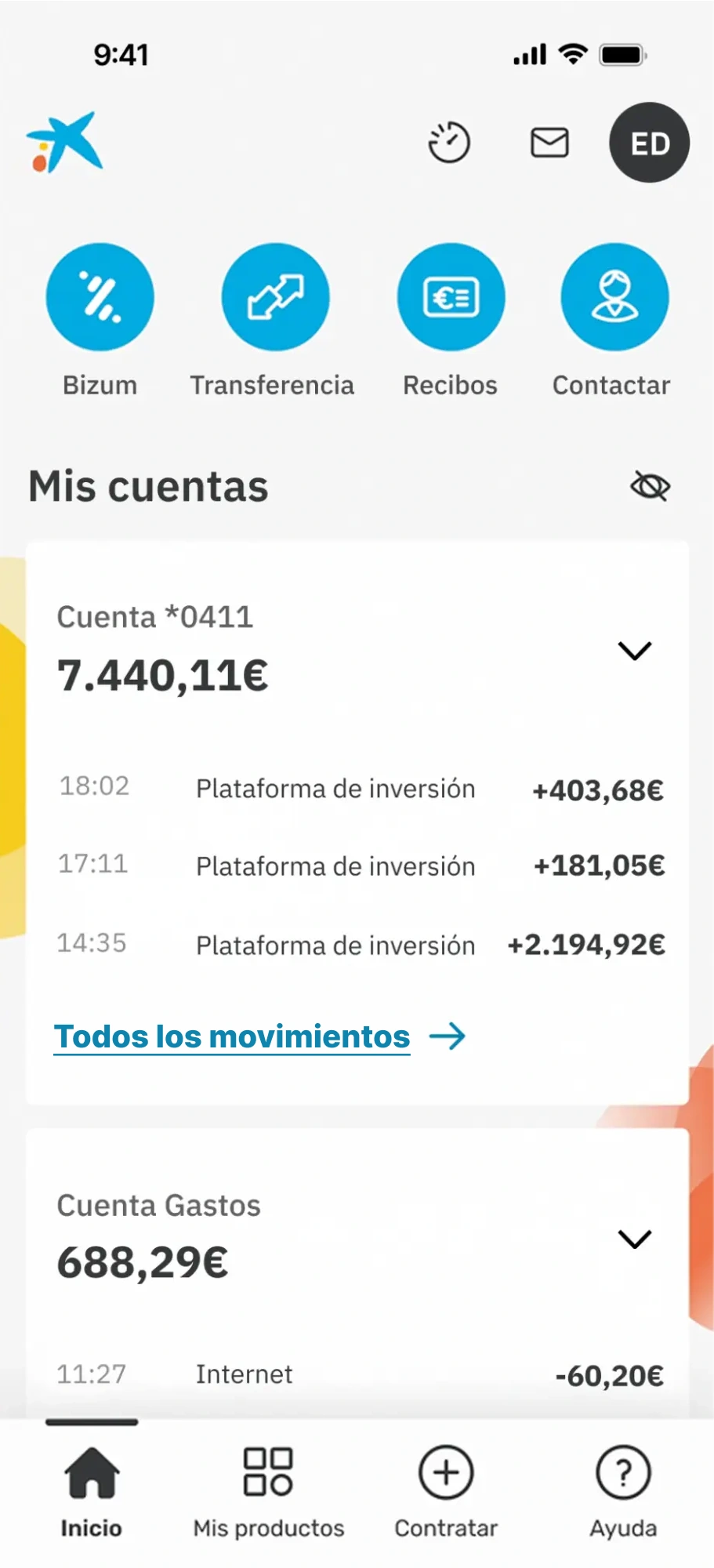This screenshot has width=714, height=1568.
Task: Go to the Contratar tab
Action: coord(446,1490)
